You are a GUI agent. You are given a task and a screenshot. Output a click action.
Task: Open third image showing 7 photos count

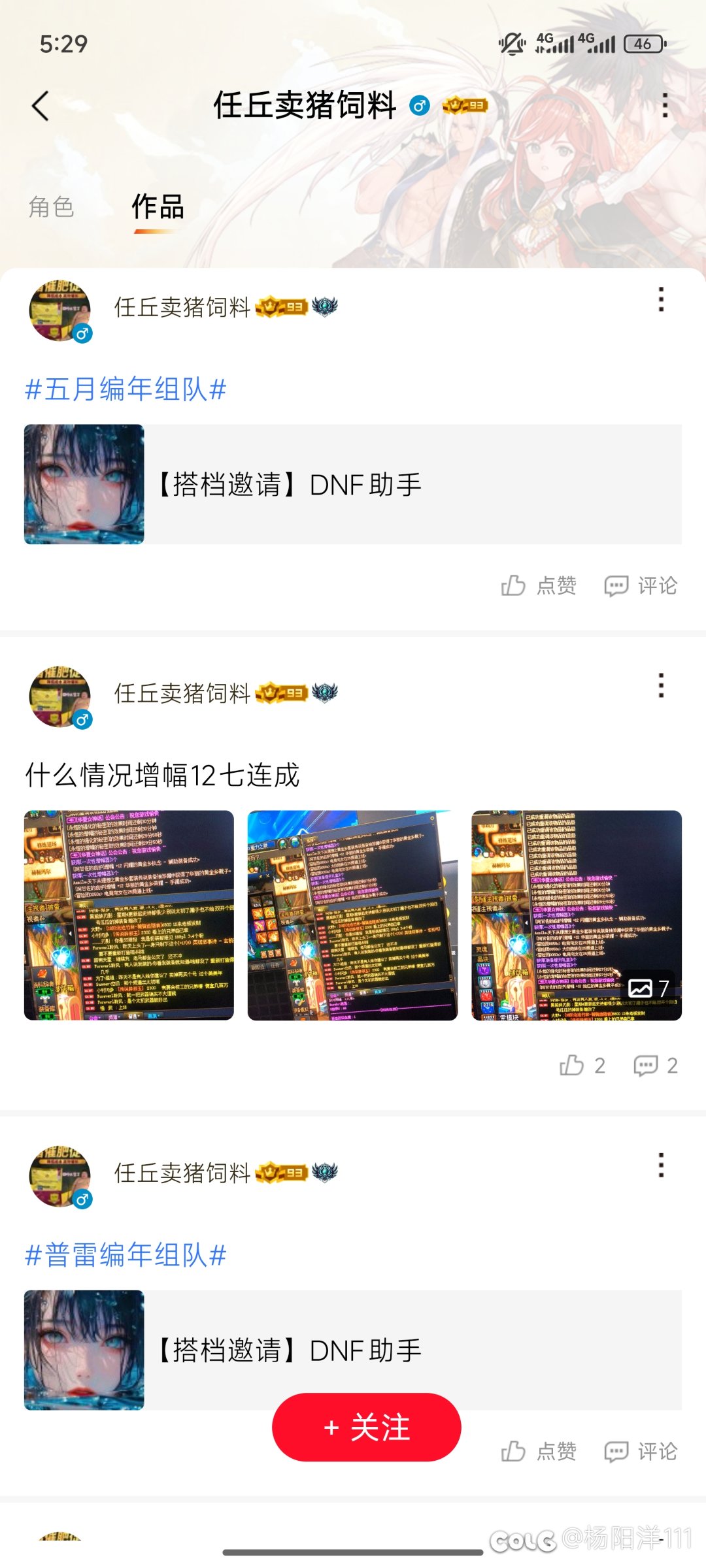click(x=577, y=915)
